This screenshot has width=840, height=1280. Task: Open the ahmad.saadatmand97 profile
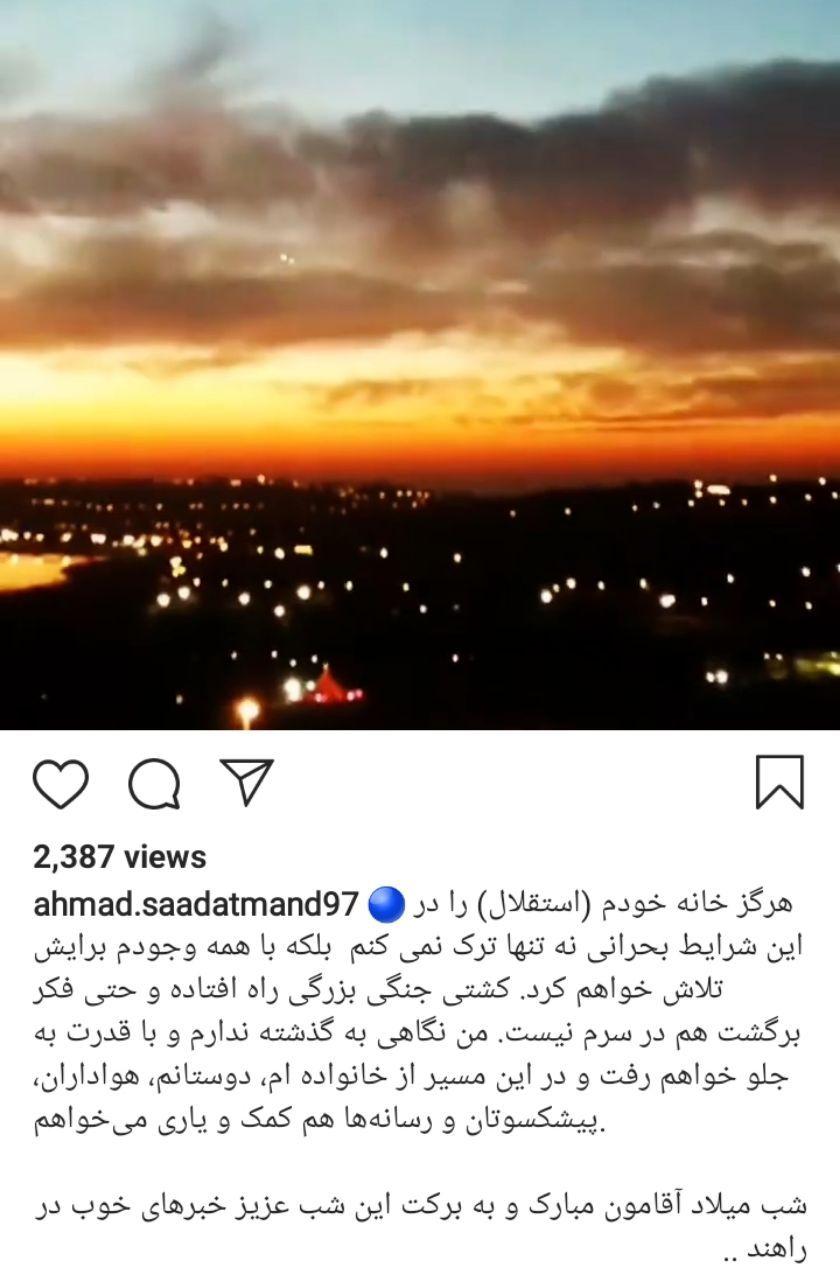pyautogui.click(x=195, y=904)
